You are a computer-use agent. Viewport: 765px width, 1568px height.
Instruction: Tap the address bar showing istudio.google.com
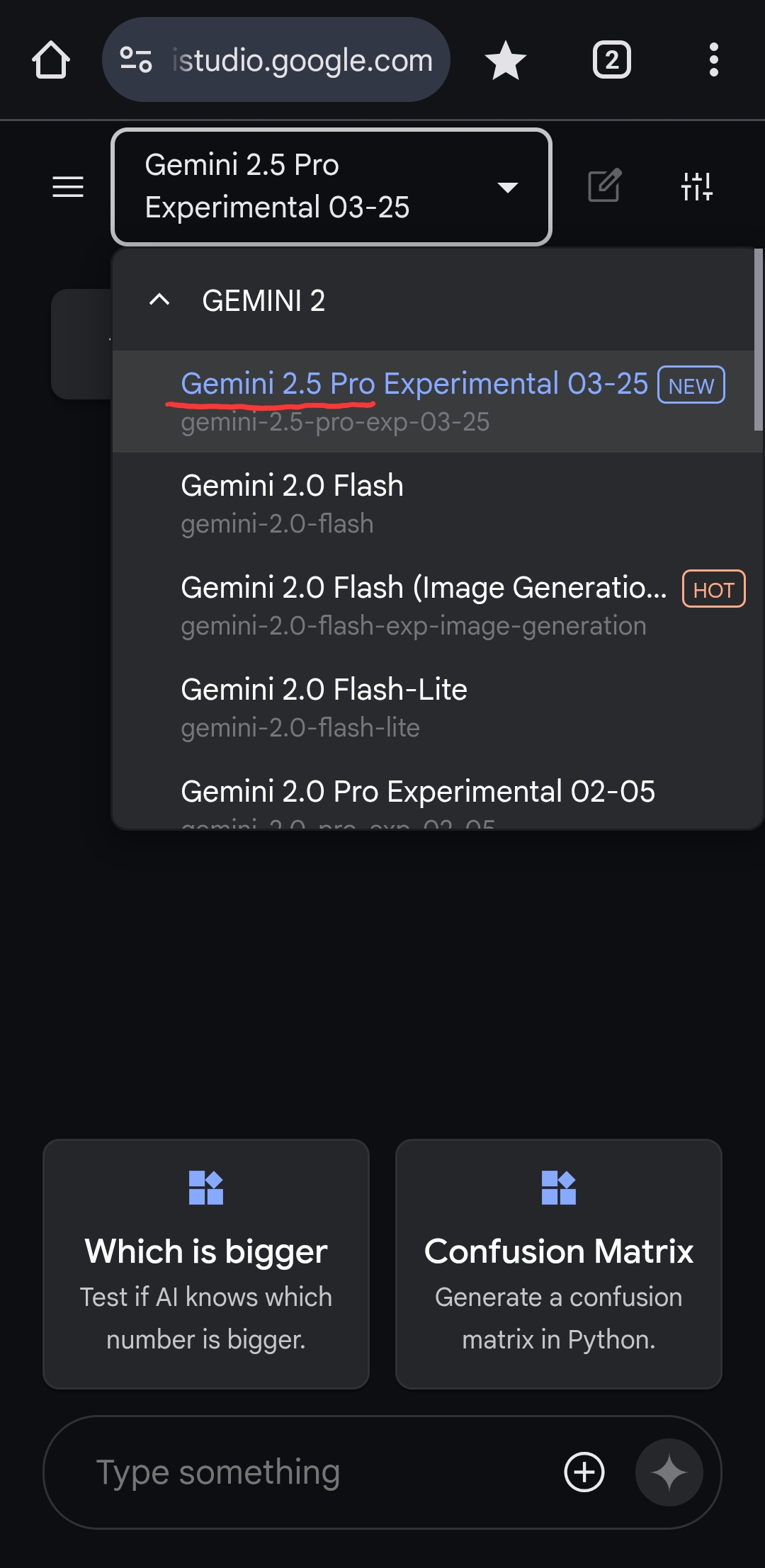(x=276, y=59)
